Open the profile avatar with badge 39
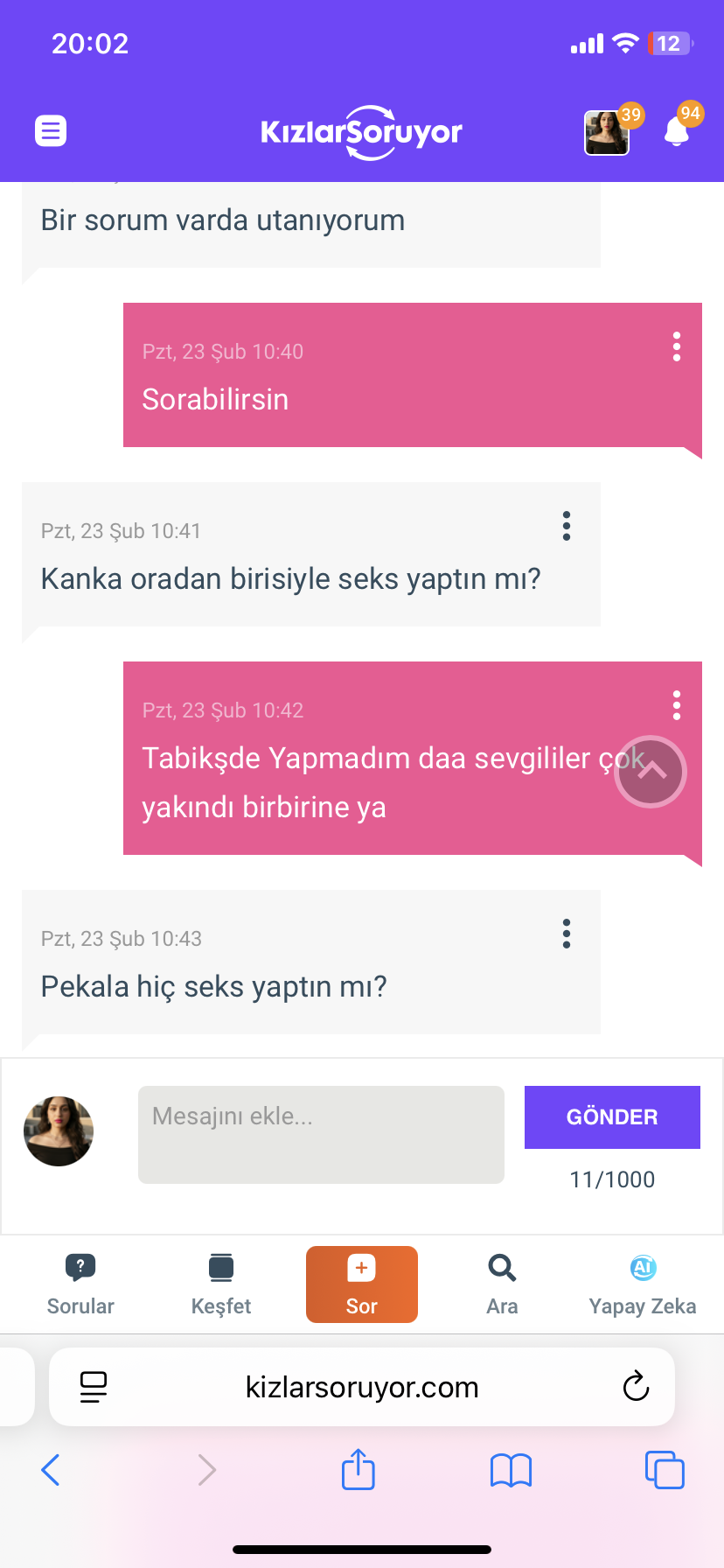 [607, 133]
